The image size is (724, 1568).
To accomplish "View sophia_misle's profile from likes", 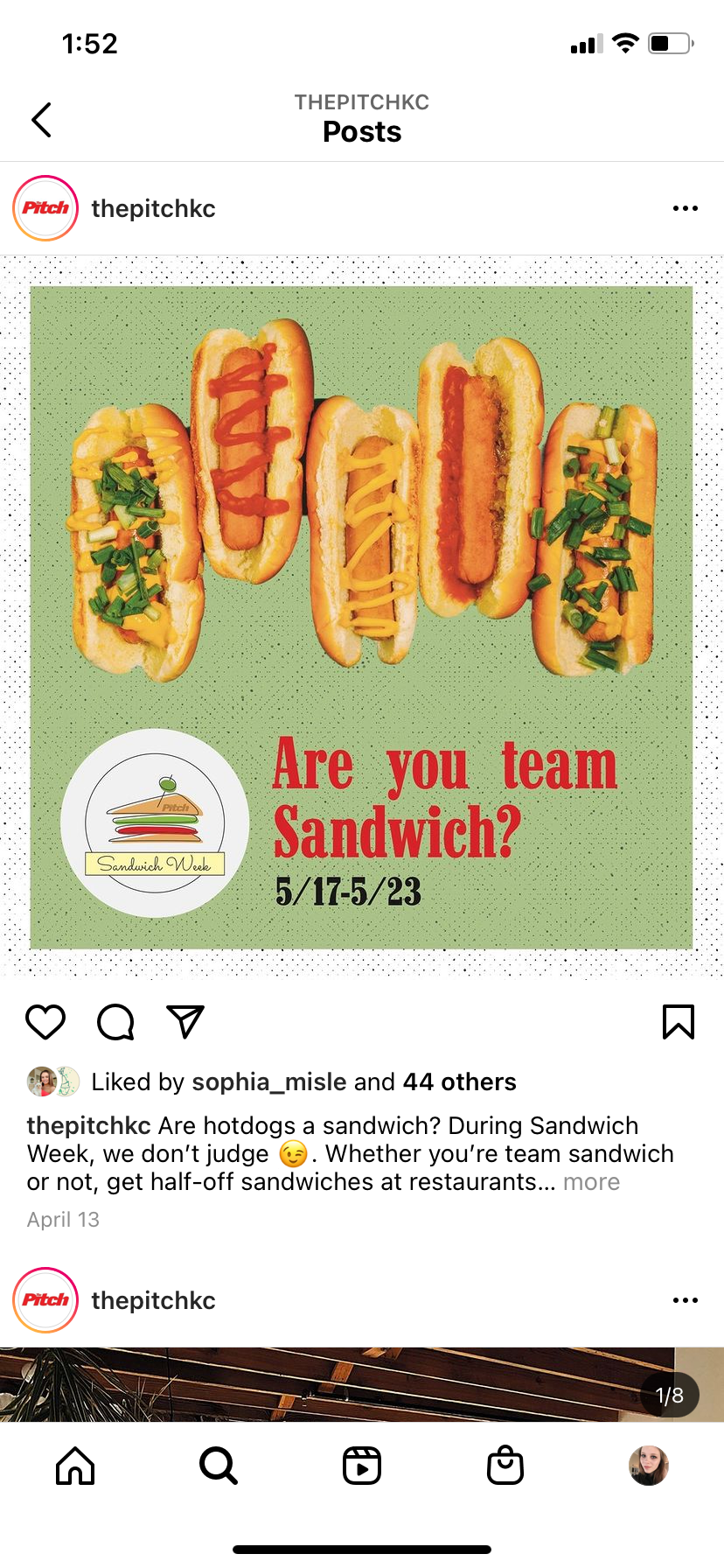I will point(268,1082).
